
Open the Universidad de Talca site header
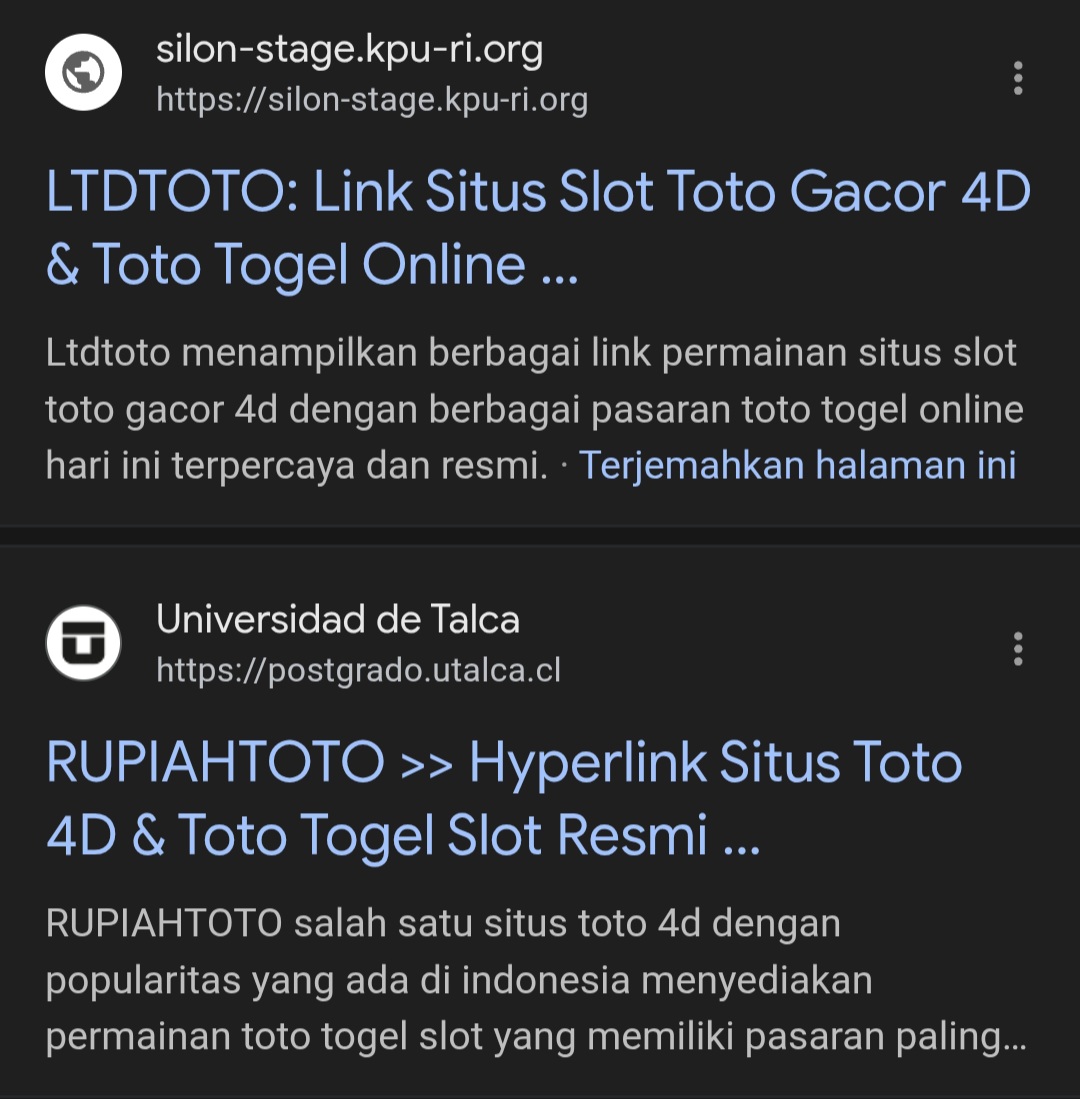tap(337, 643)
